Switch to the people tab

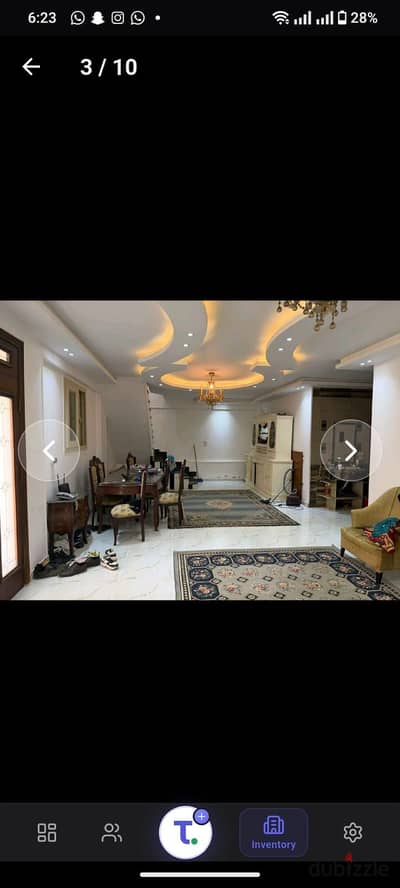coord(112,832)
